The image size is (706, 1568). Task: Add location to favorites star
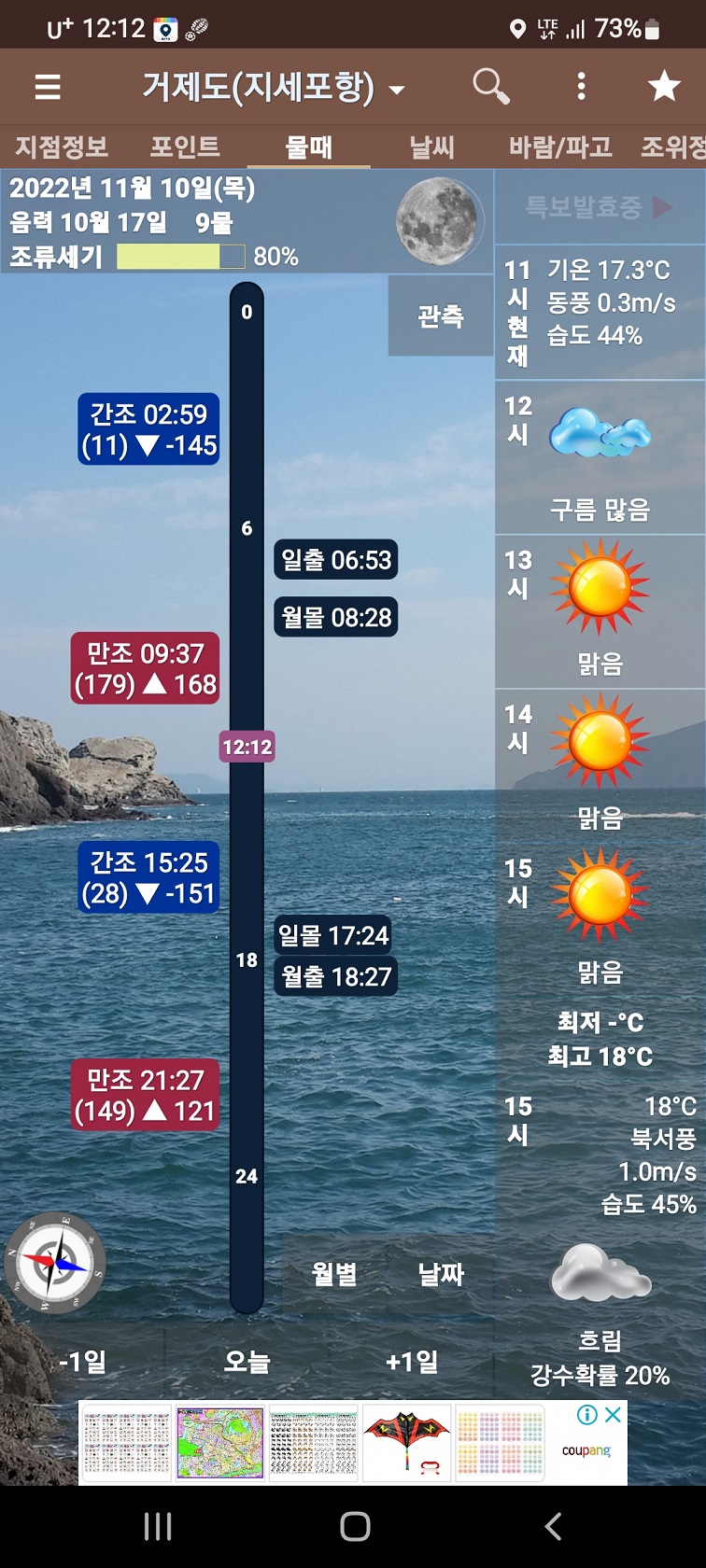coord(664,87)
